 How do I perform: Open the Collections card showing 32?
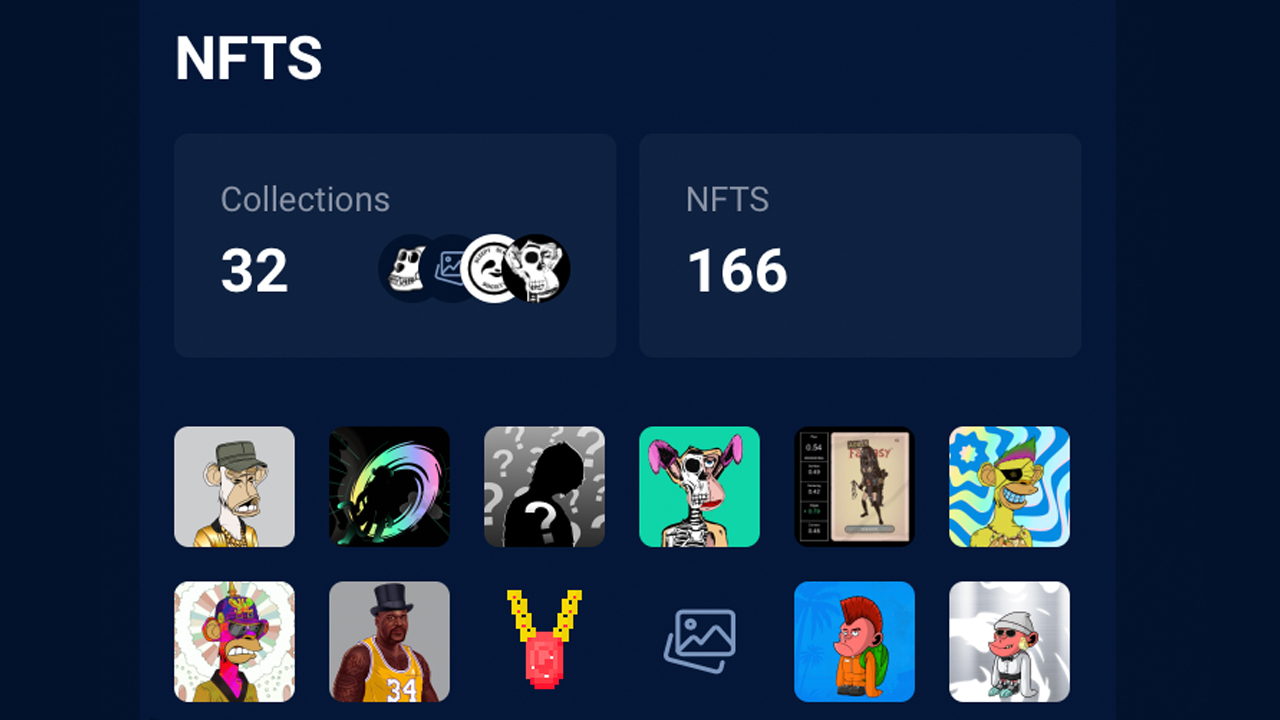click(394, 246)
